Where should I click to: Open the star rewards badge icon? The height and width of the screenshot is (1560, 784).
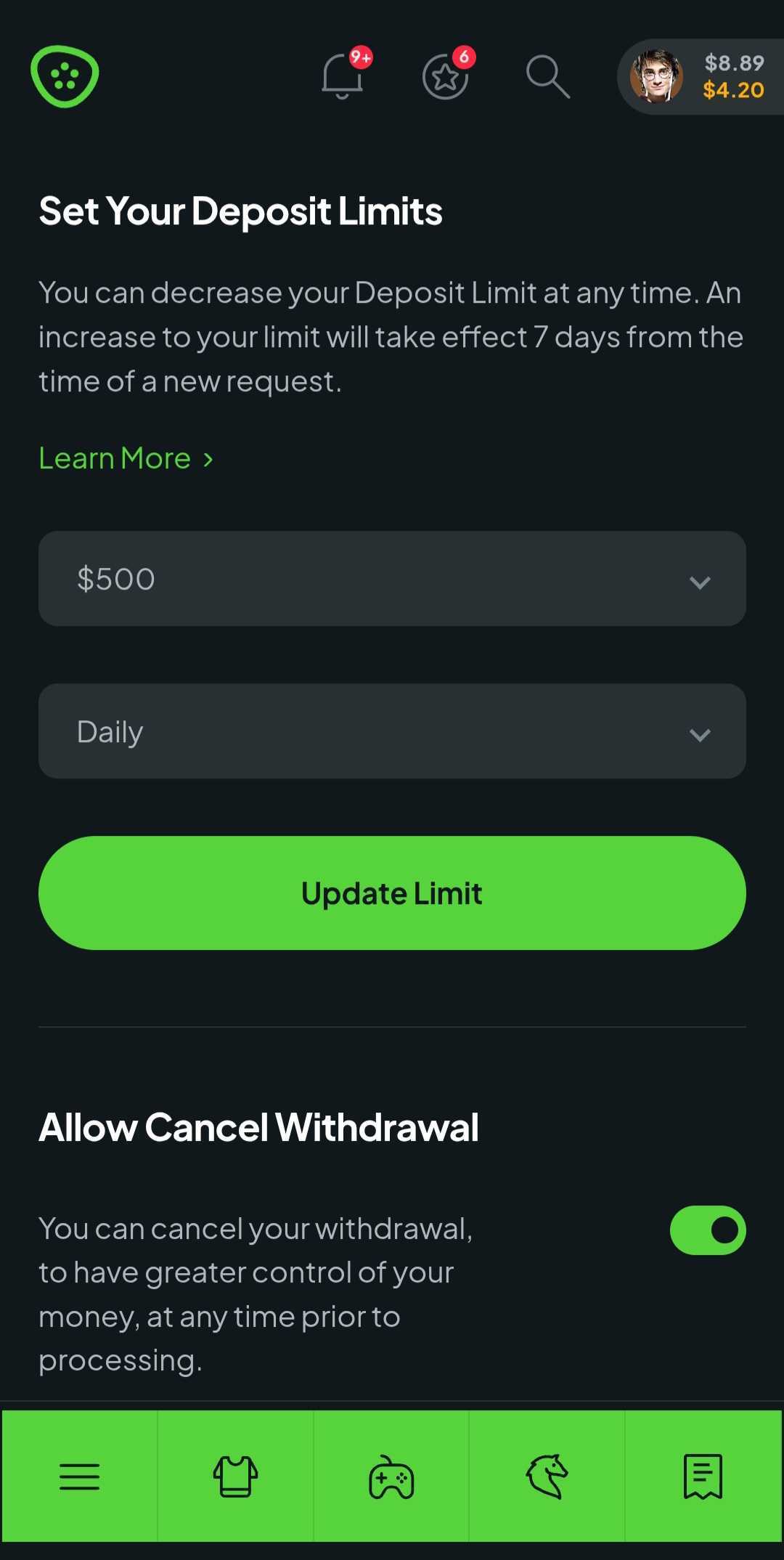[x=445, y=77]
